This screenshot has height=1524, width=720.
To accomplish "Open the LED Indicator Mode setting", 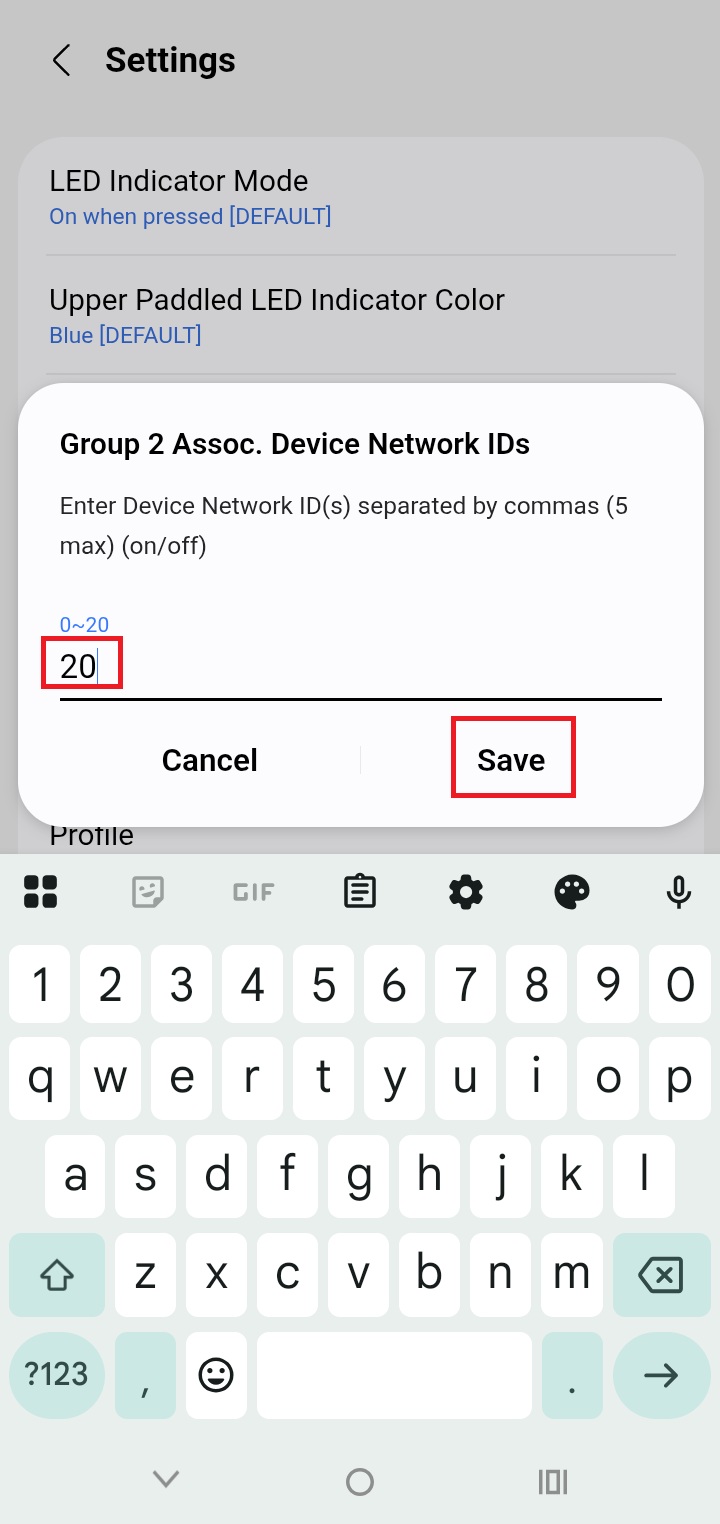I will pos(190,197).
